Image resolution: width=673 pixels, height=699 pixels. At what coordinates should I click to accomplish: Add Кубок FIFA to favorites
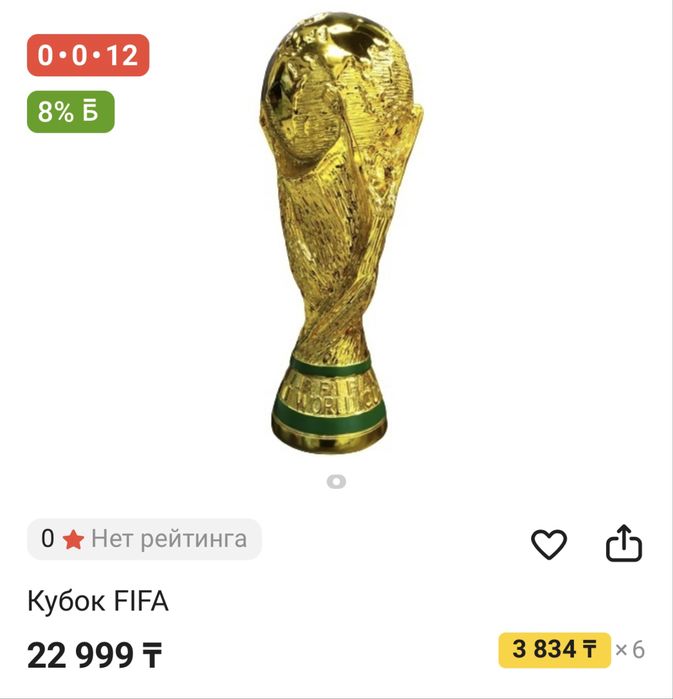(x=548, y=544)
